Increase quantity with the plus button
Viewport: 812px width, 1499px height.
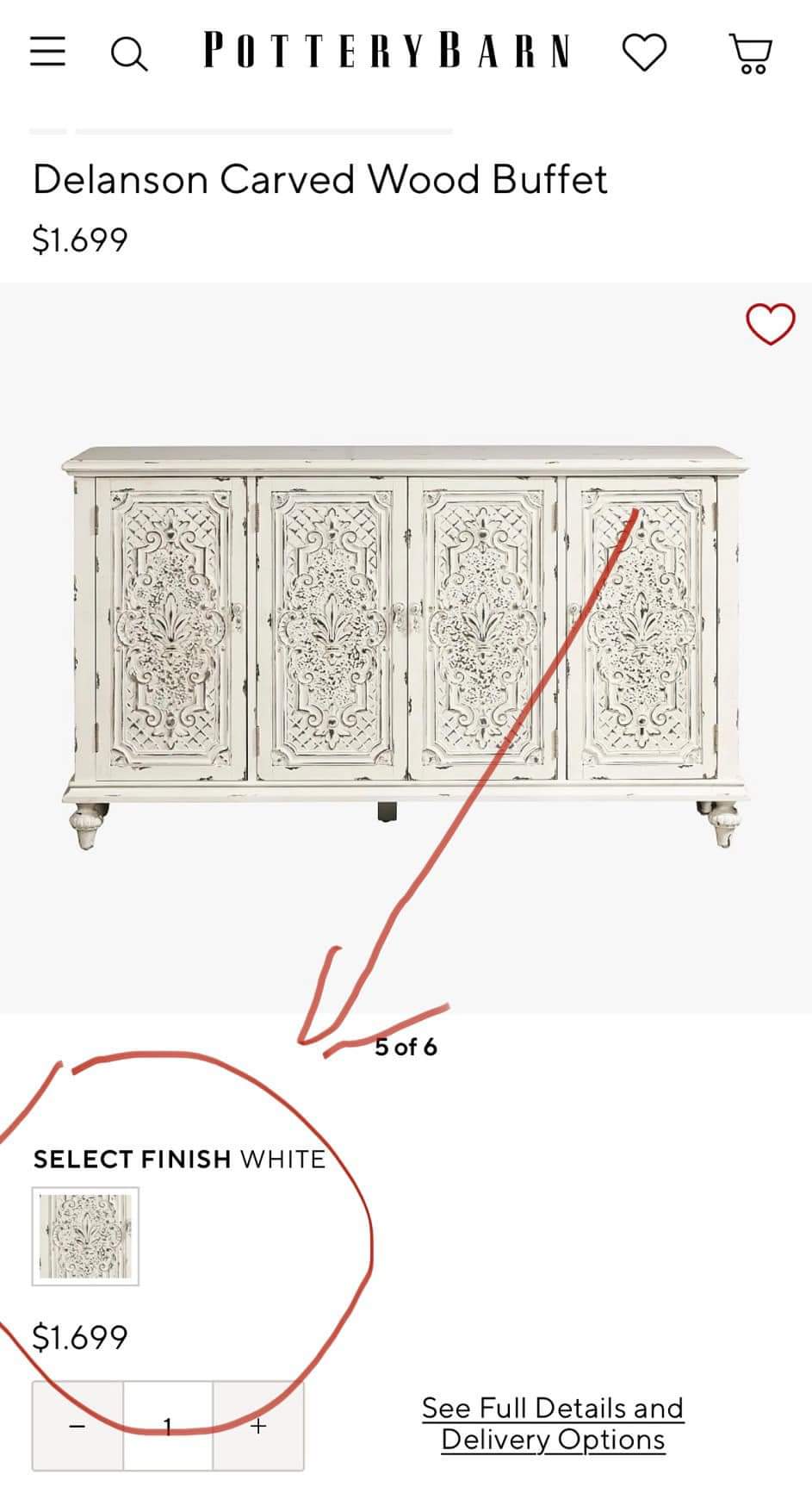258,1427
